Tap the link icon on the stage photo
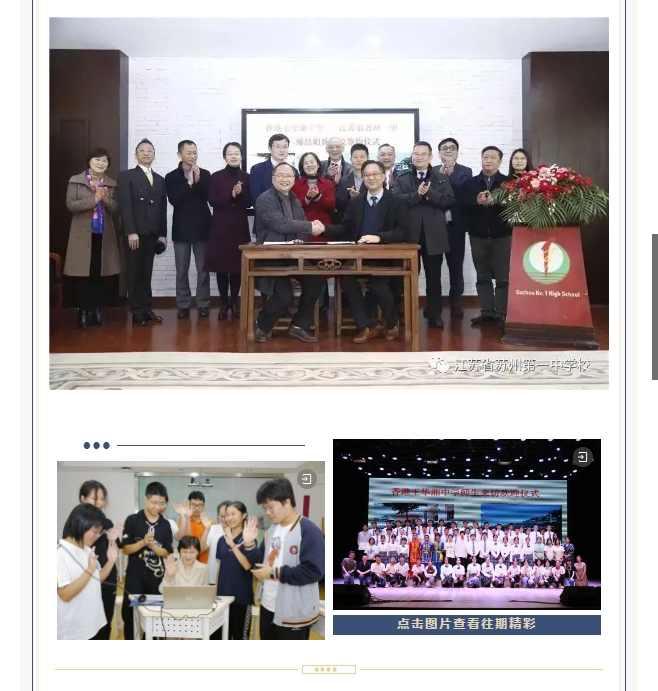Image resolution: width=658 pixels, height=691 pixels. (582, 457)
